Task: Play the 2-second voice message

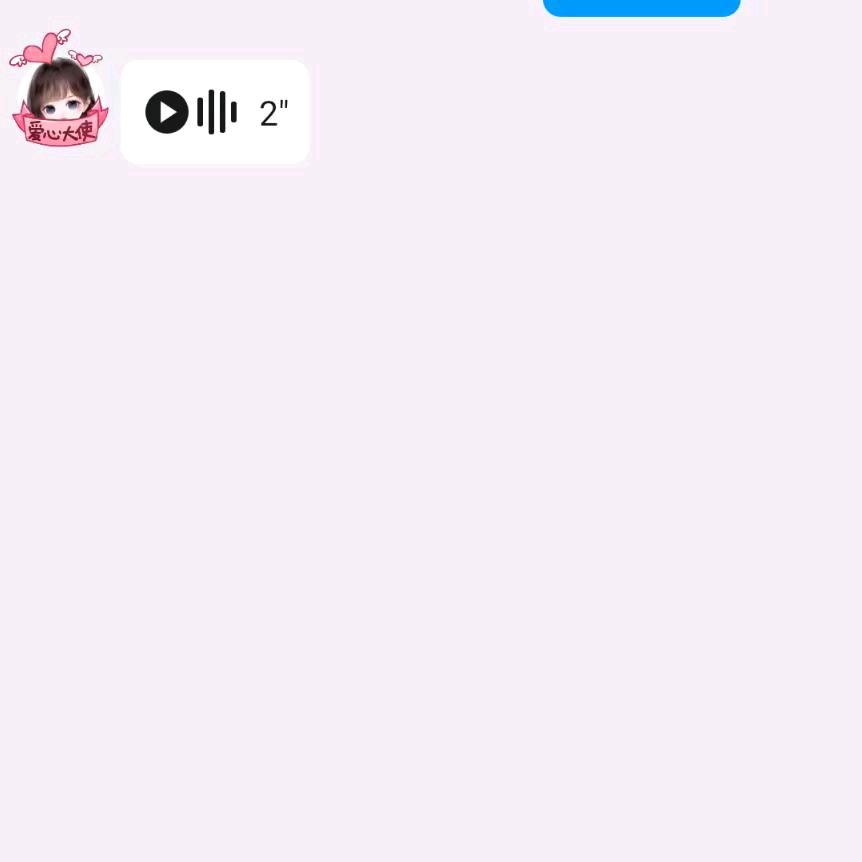Action: (x=167, y=112)
